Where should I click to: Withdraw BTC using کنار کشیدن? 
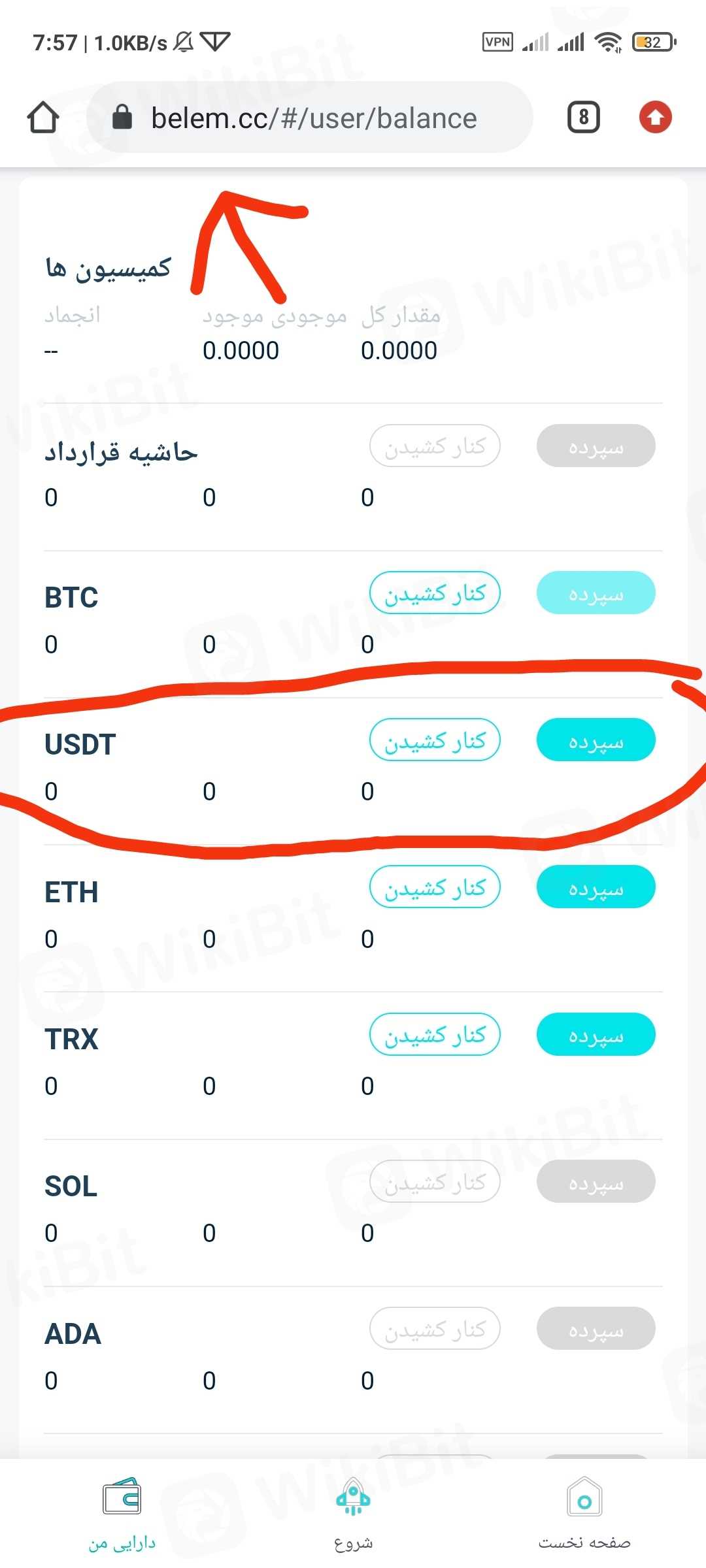pyautogui.click(x=435, y=593)
